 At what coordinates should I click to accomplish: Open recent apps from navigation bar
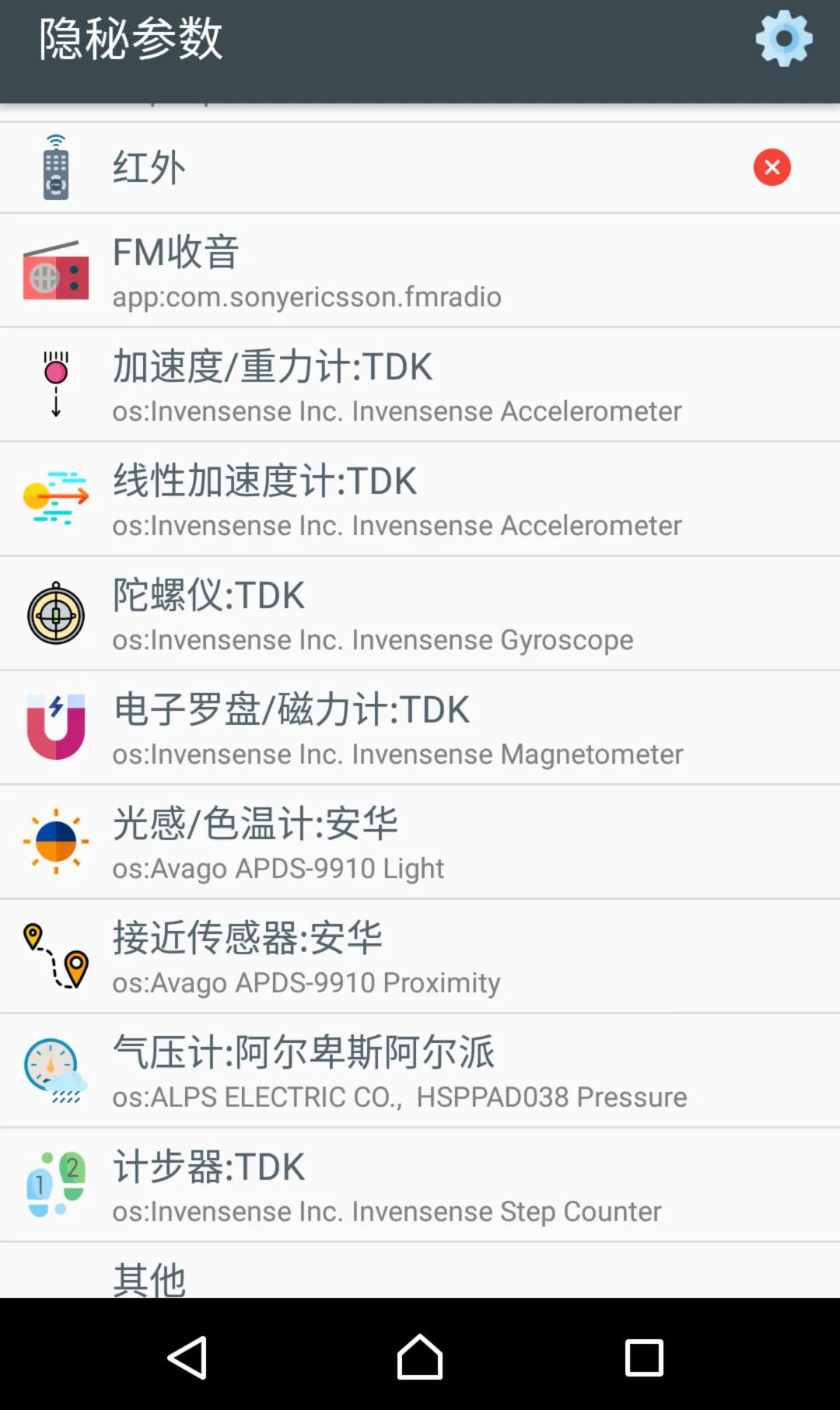(644, 1358)
